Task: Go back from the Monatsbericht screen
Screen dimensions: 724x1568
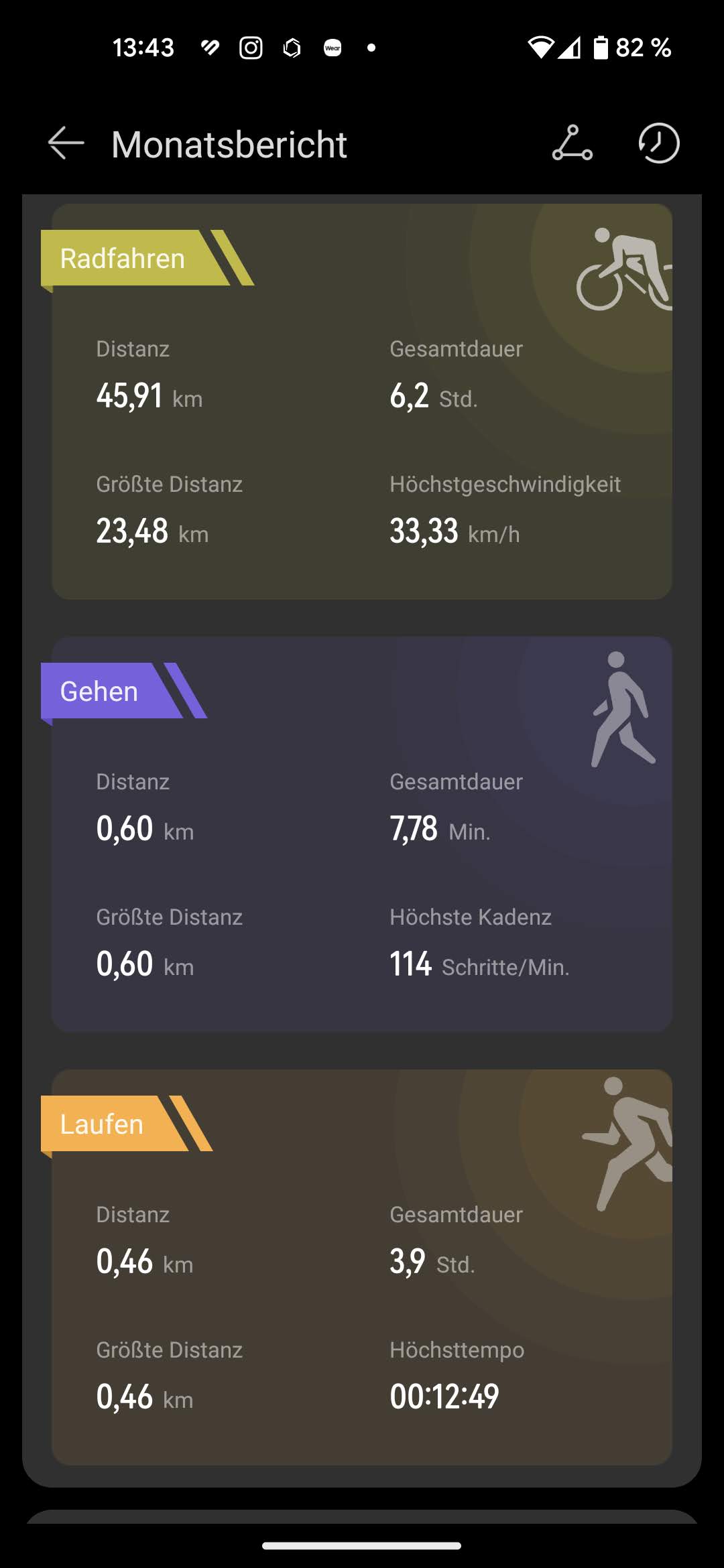Action: [x=66, y=143]
